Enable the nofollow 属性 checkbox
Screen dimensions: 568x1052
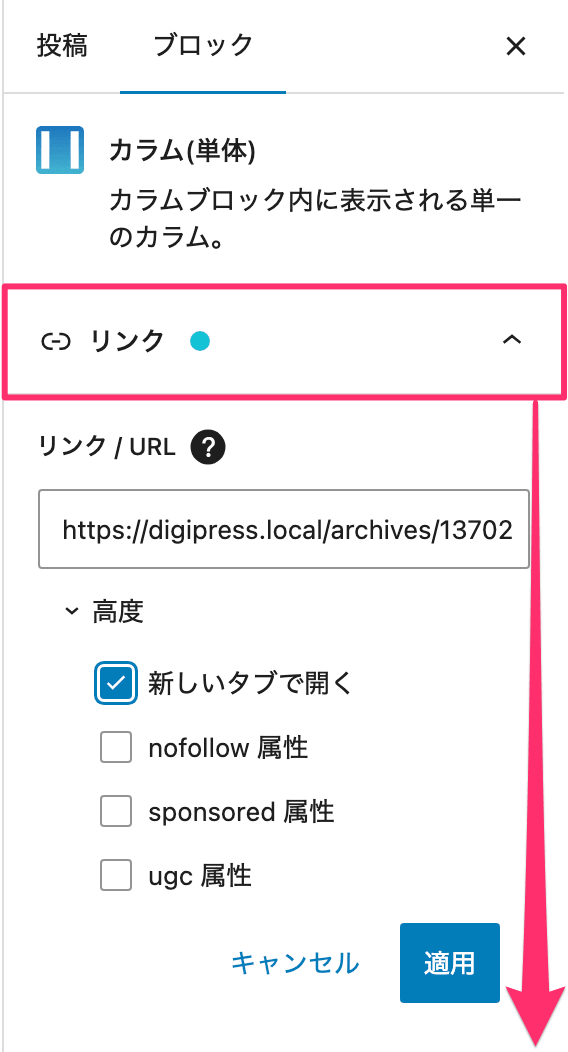click(x=116, y=747)
